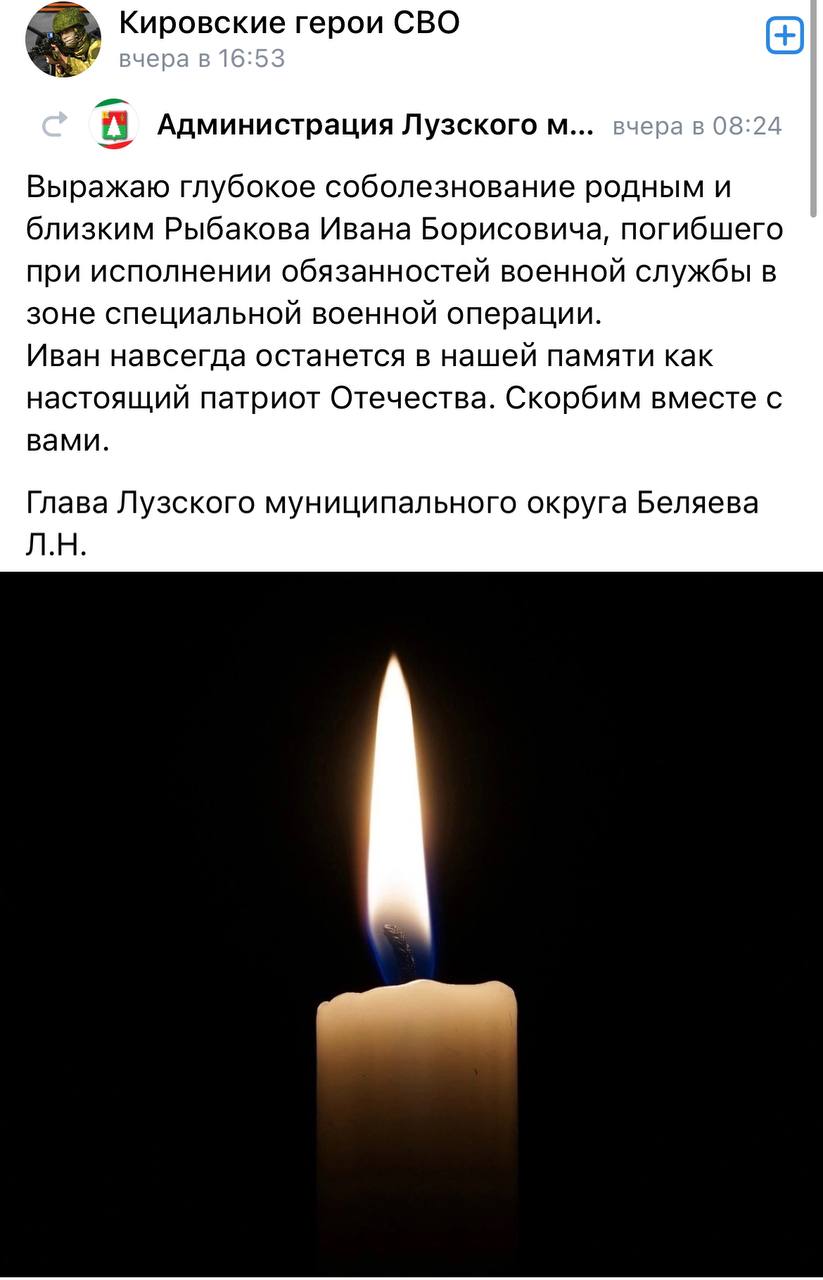
Task: Open the Администрация Лузского community avatar
Action: tap(115, 126)
